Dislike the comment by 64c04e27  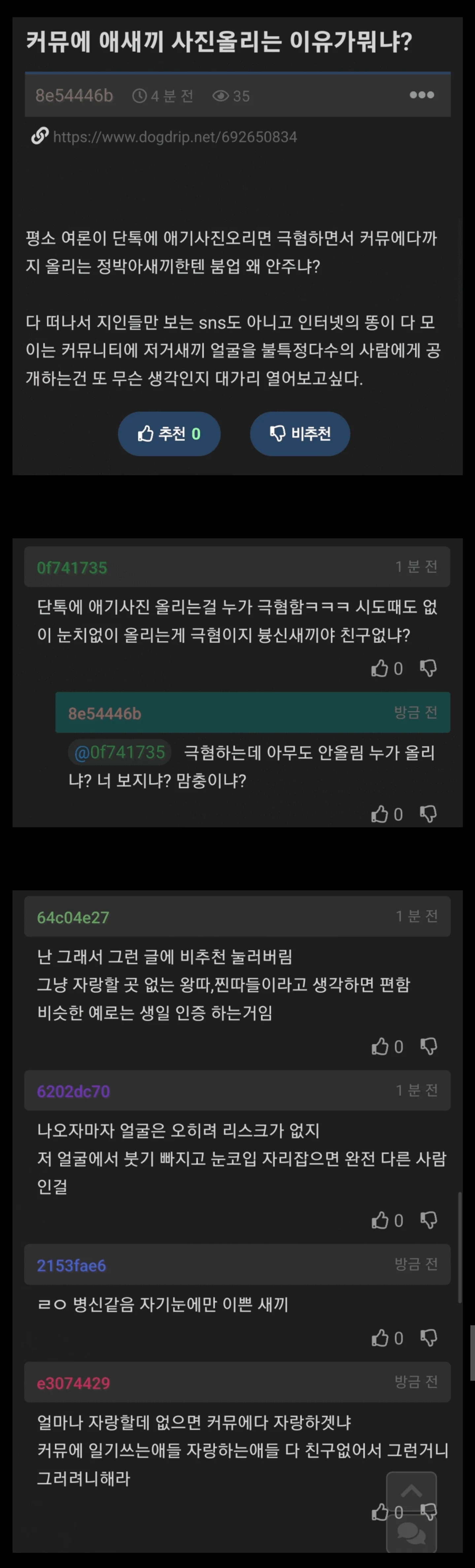click(429, 1046)
